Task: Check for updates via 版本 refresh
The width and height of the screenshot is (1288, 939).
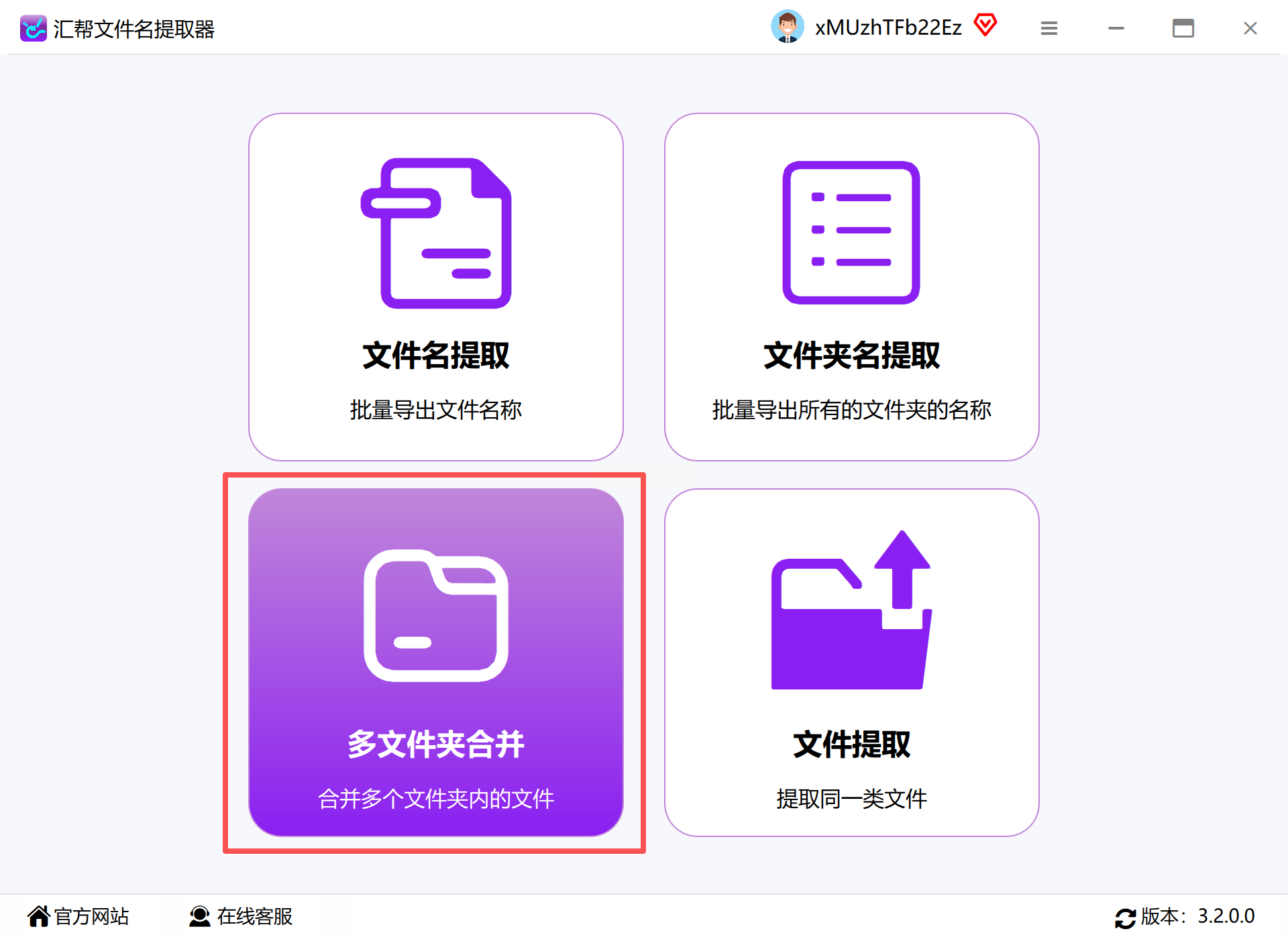Action: pos(1125,918)
